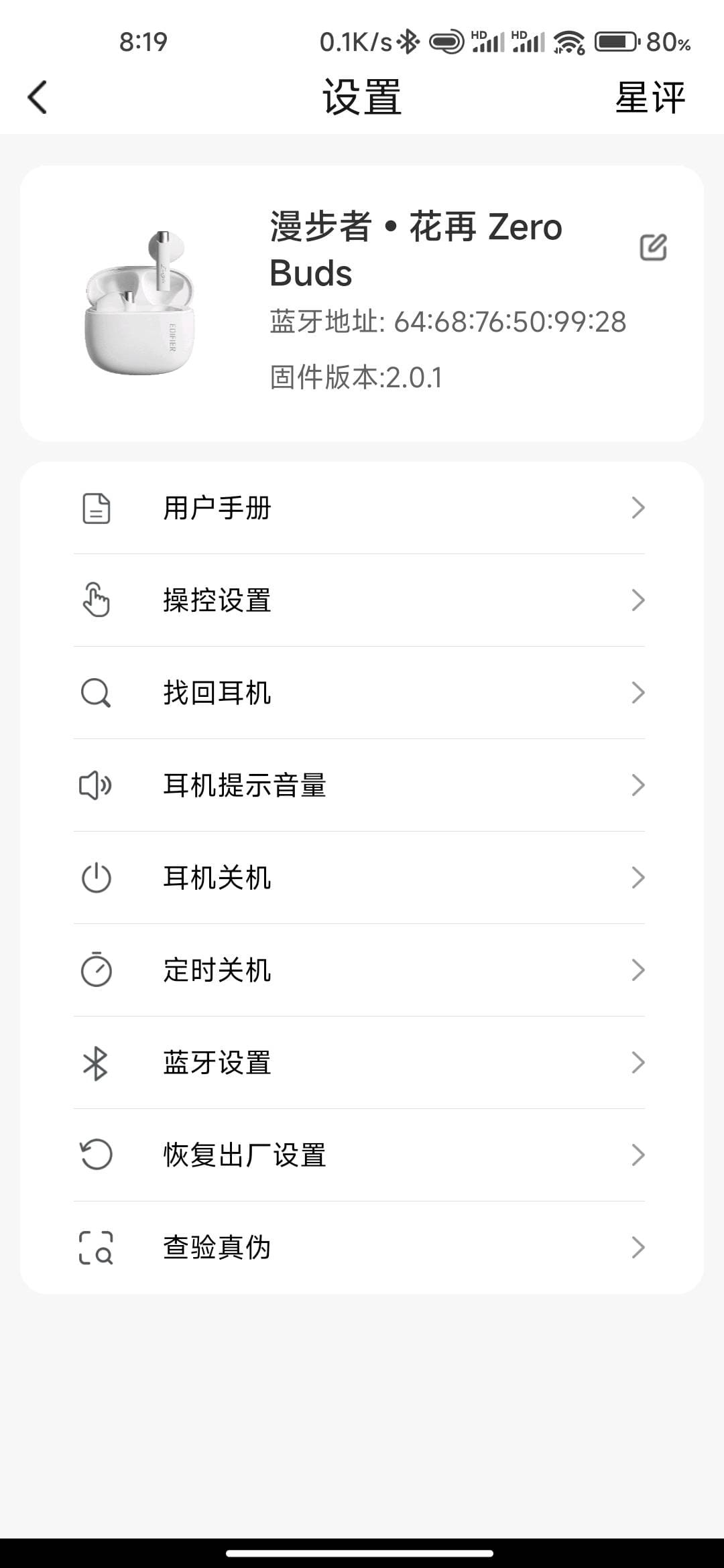This screenshot has width=724, height=1568.
Task: Choose 耳机关机 to power off earbuds
Action: (x=362, y=878)
